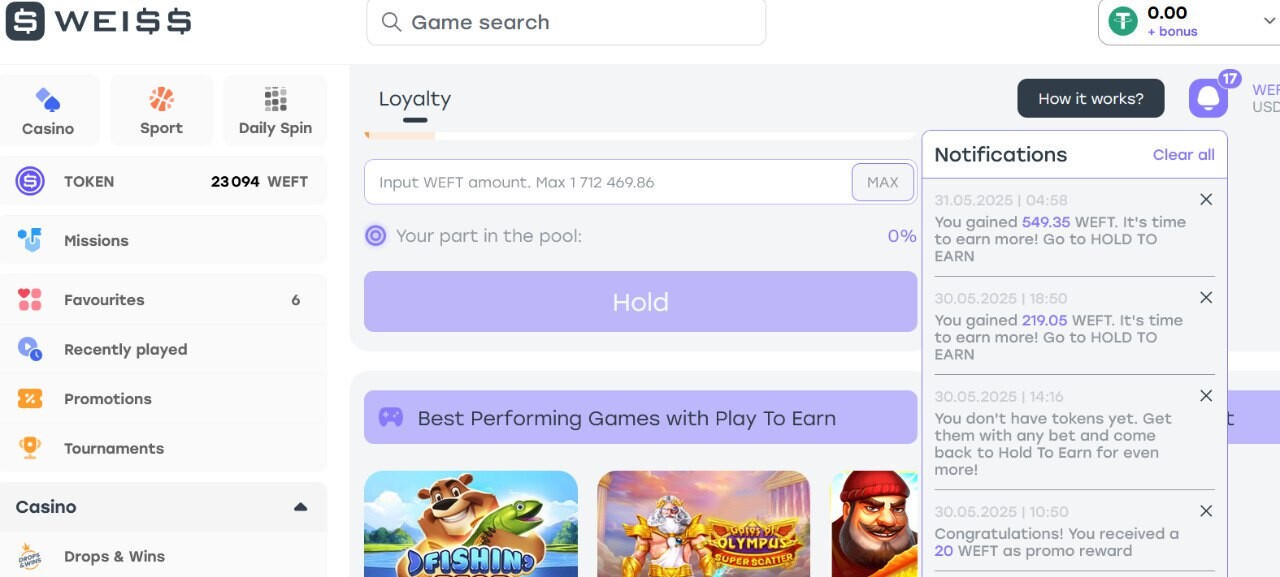Open the notifications bell

[1208, 98]
